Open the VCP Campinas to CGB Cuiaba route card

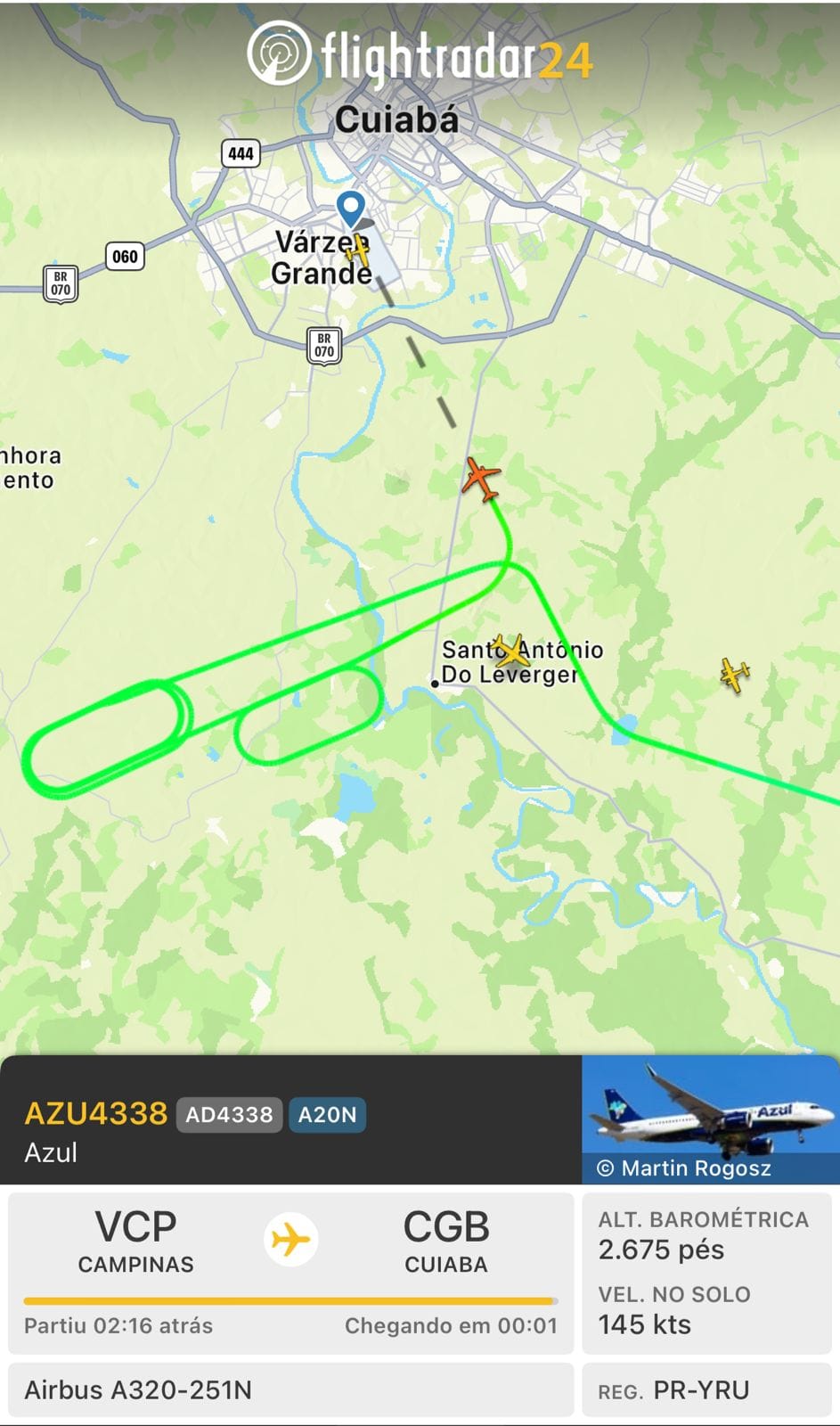(290, 1273)
